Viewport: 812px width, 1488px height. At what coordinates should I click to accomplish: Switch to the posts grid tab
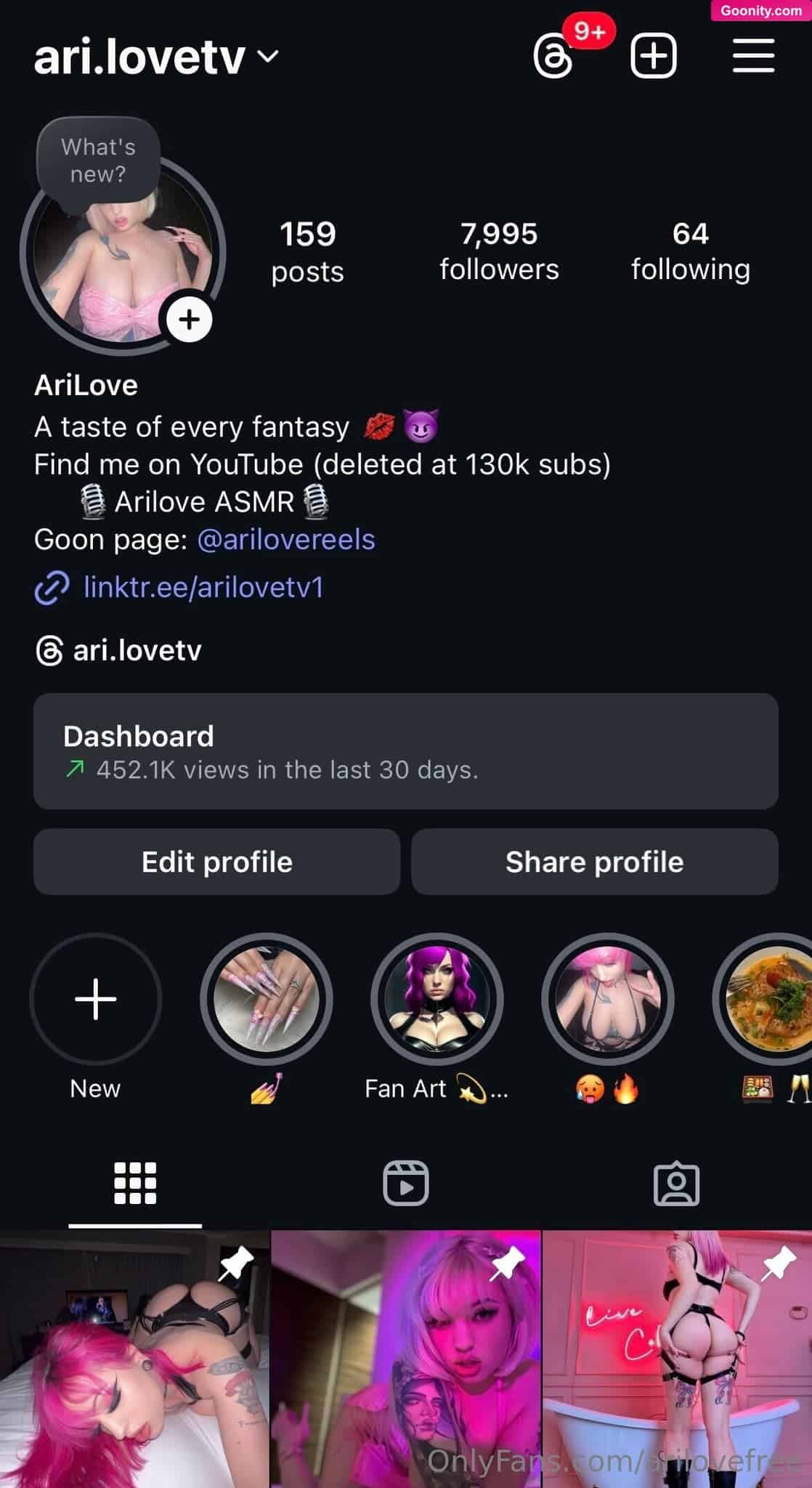pyautogui.click(x=135, y=1184)
